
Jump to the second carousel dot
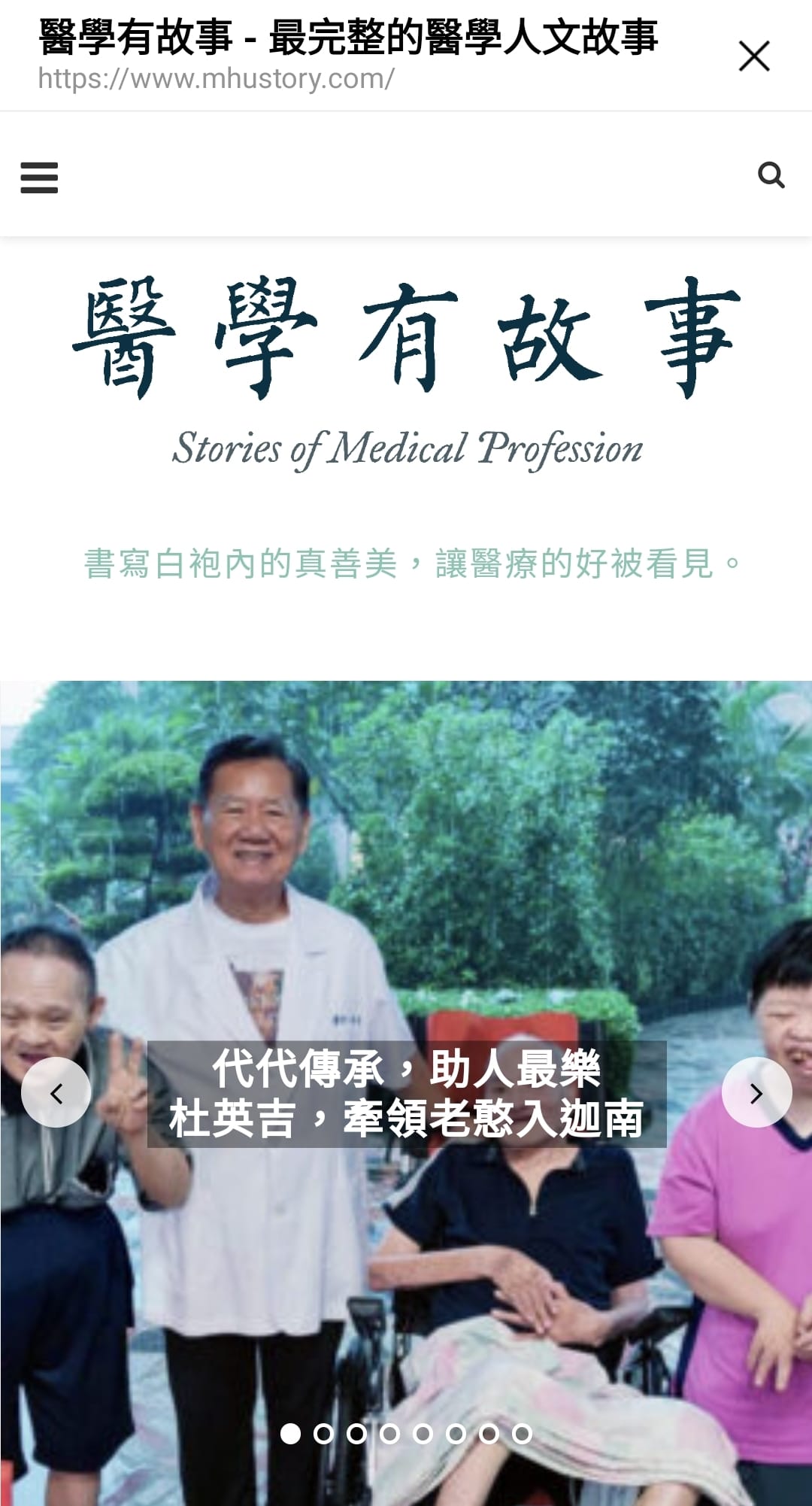[x=323, y=1434]
